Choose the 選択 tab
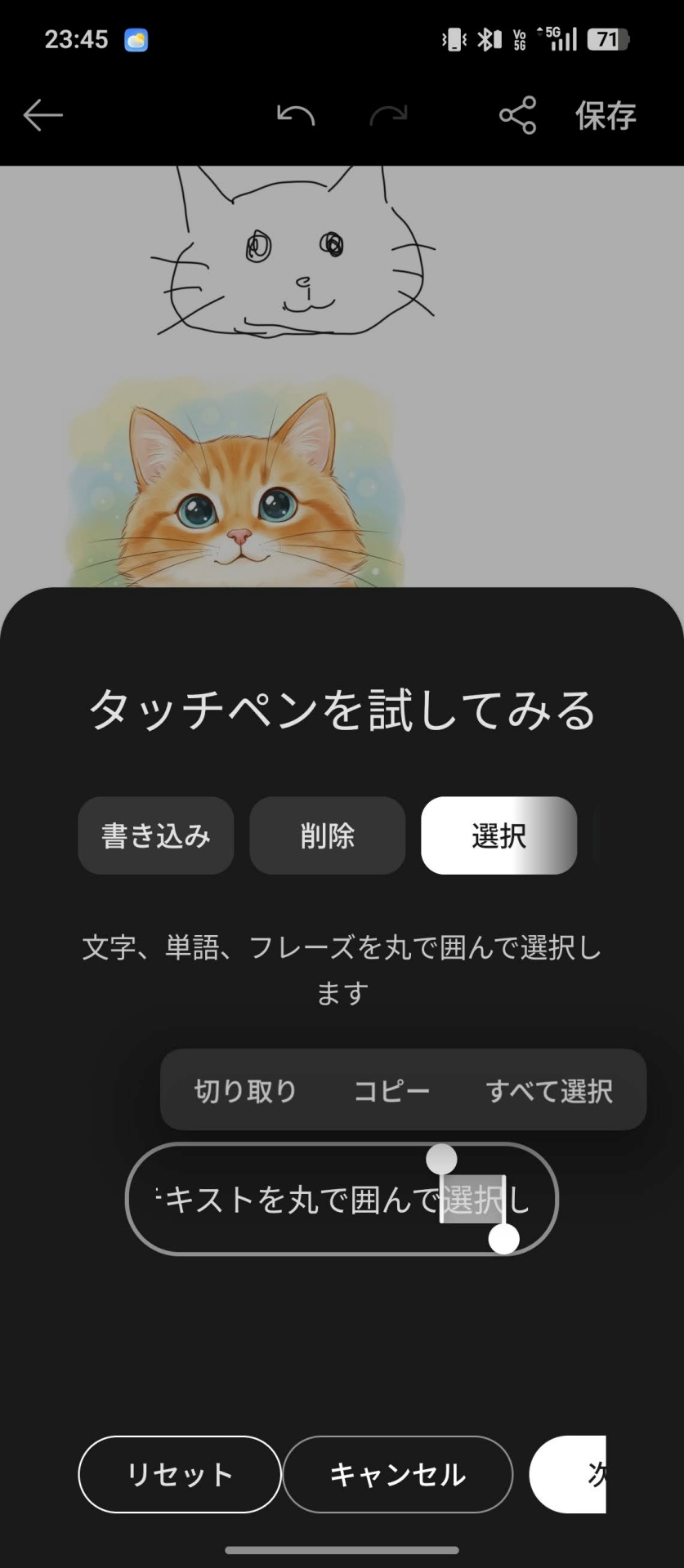 pos(498,835)
